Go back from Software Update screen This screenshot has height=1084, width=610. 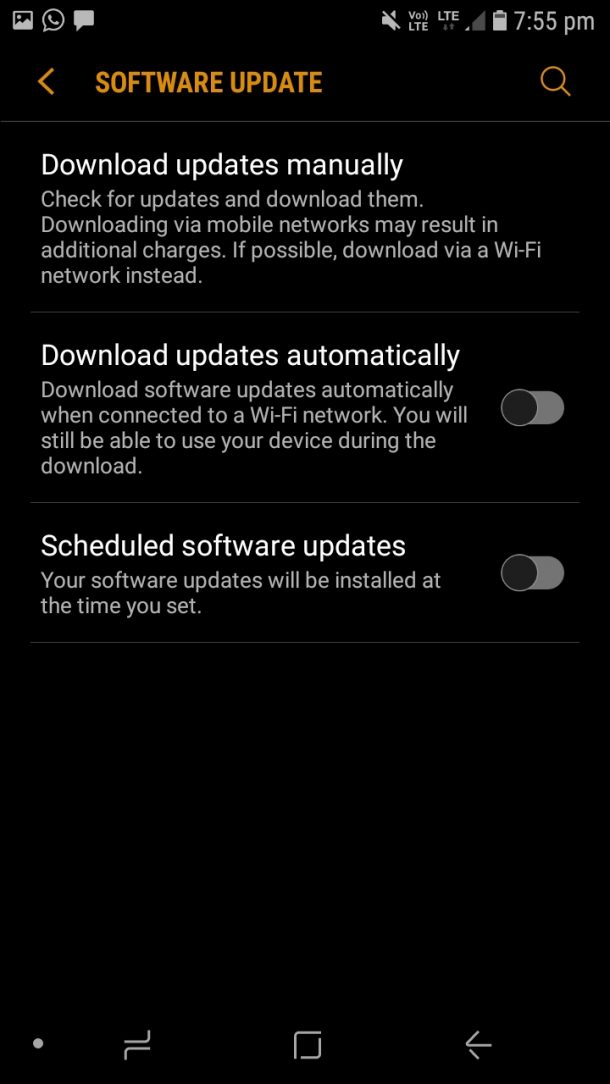coord(46,82)
